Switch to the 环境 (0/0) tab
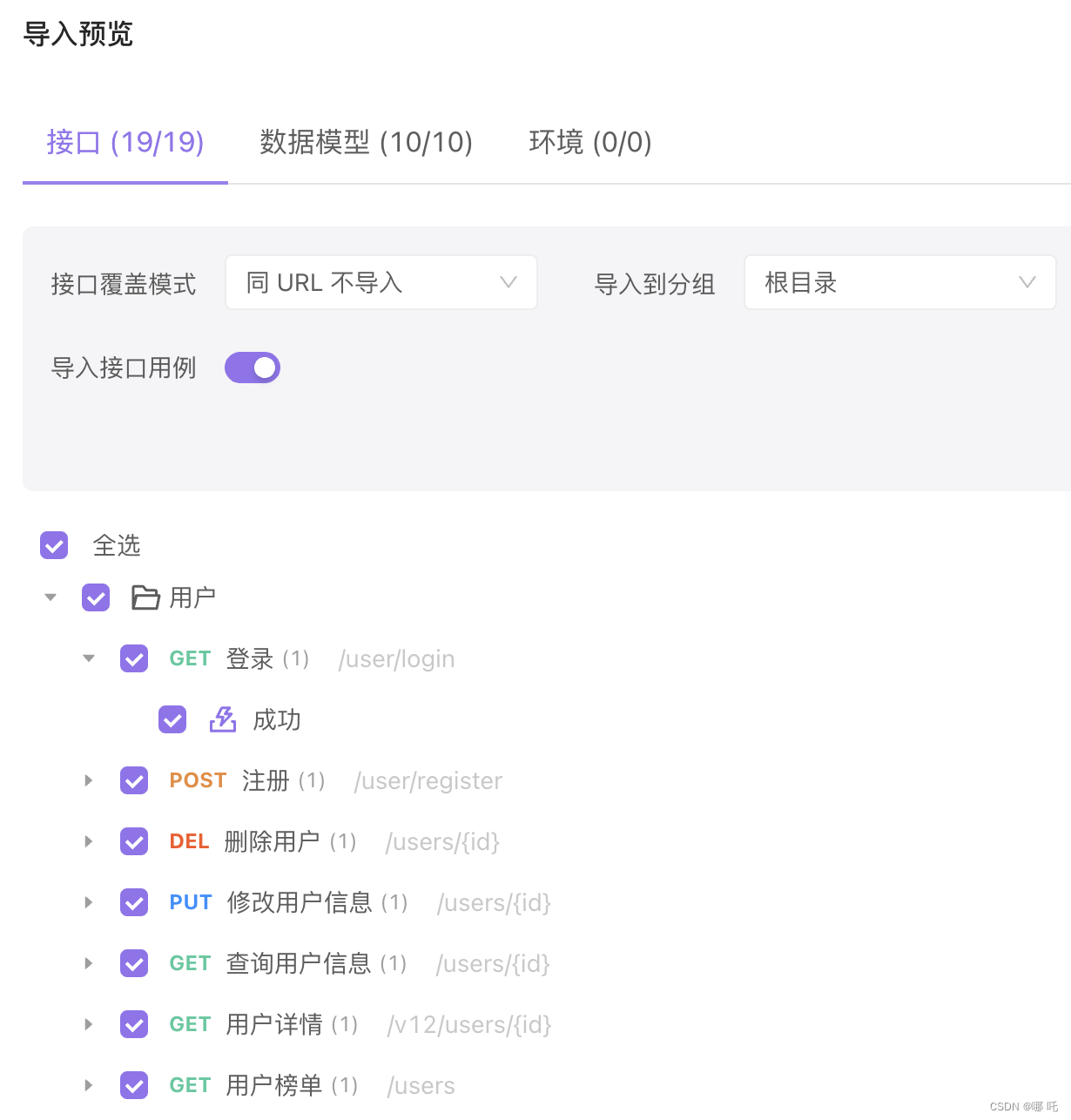Viewport: 1071px width, 1120px height. [590, 142]
